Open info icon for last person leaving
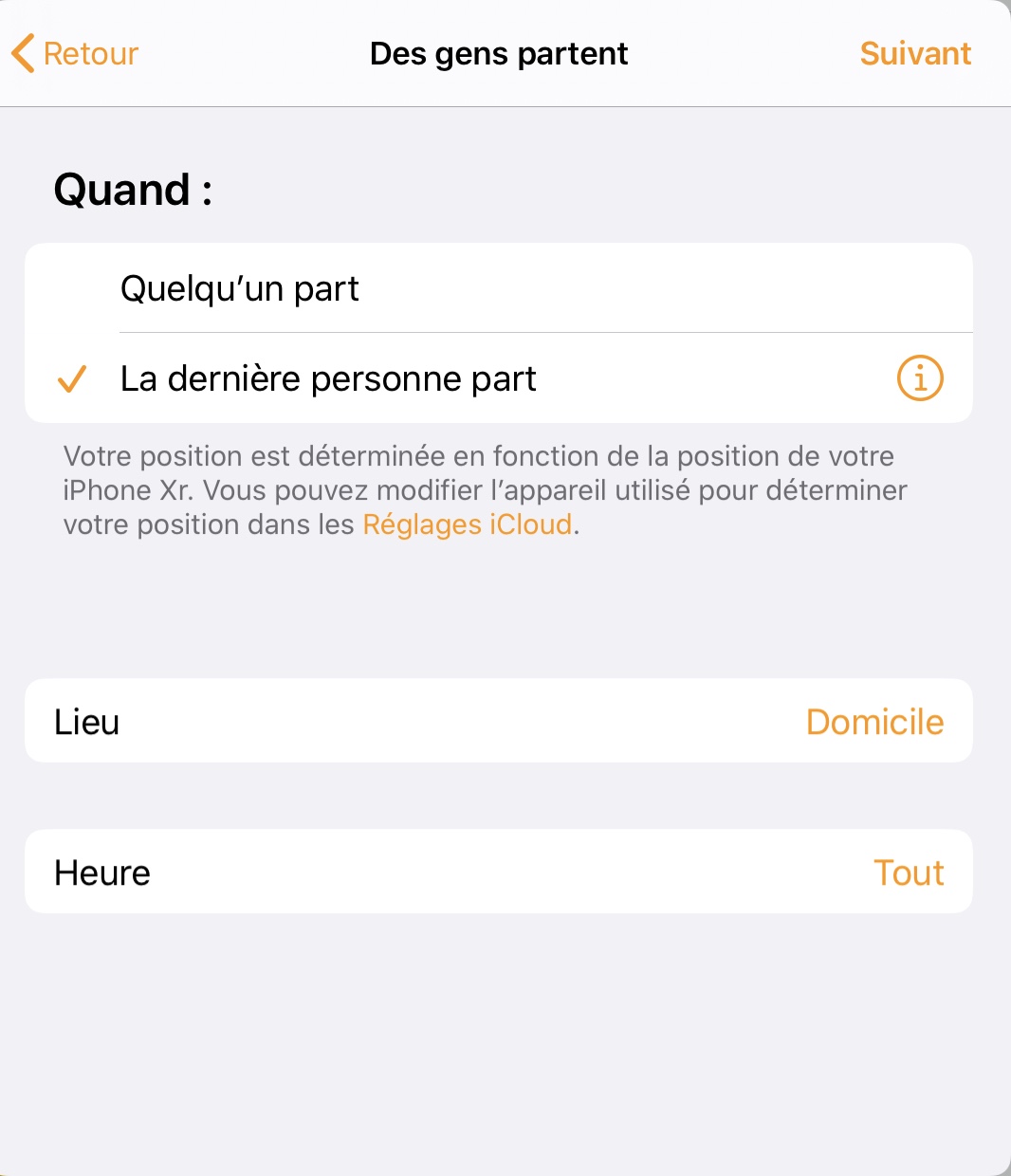 919,378
